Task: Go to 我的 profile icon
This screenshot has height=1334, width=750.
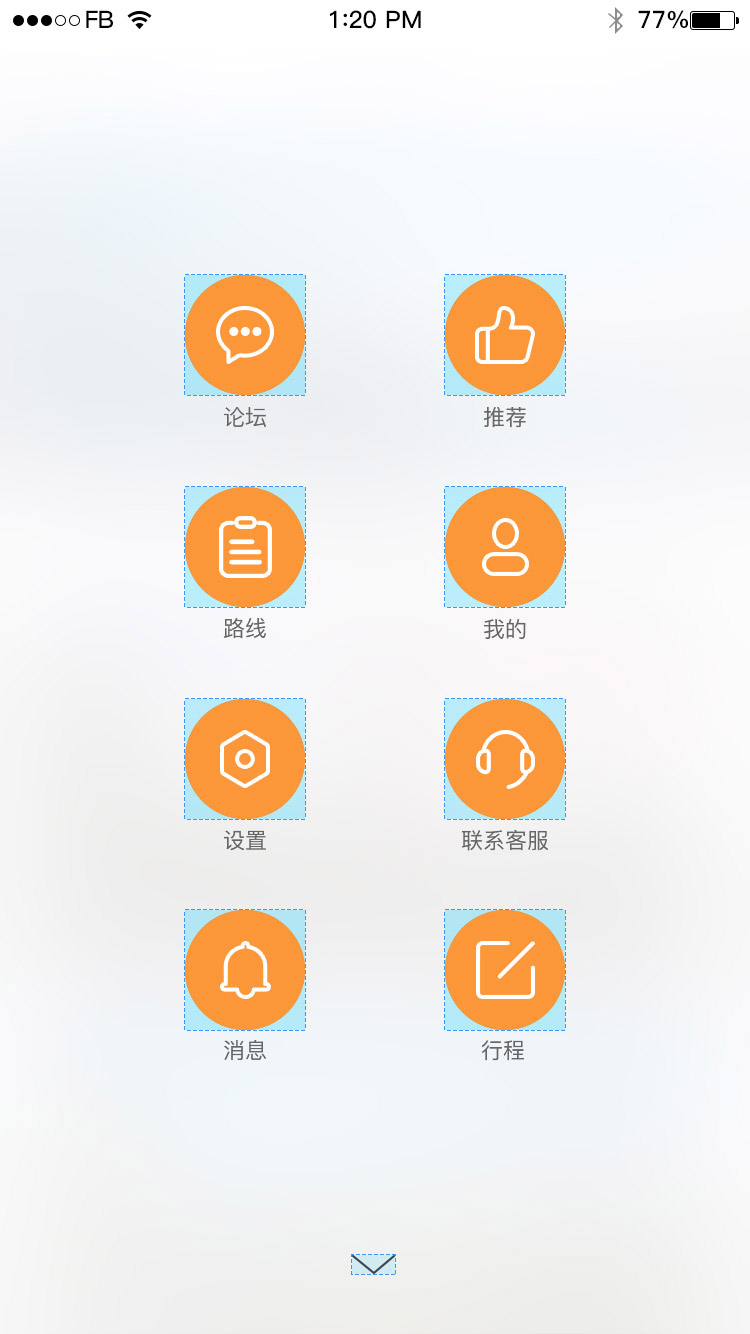Action: (x=505, y=547)
